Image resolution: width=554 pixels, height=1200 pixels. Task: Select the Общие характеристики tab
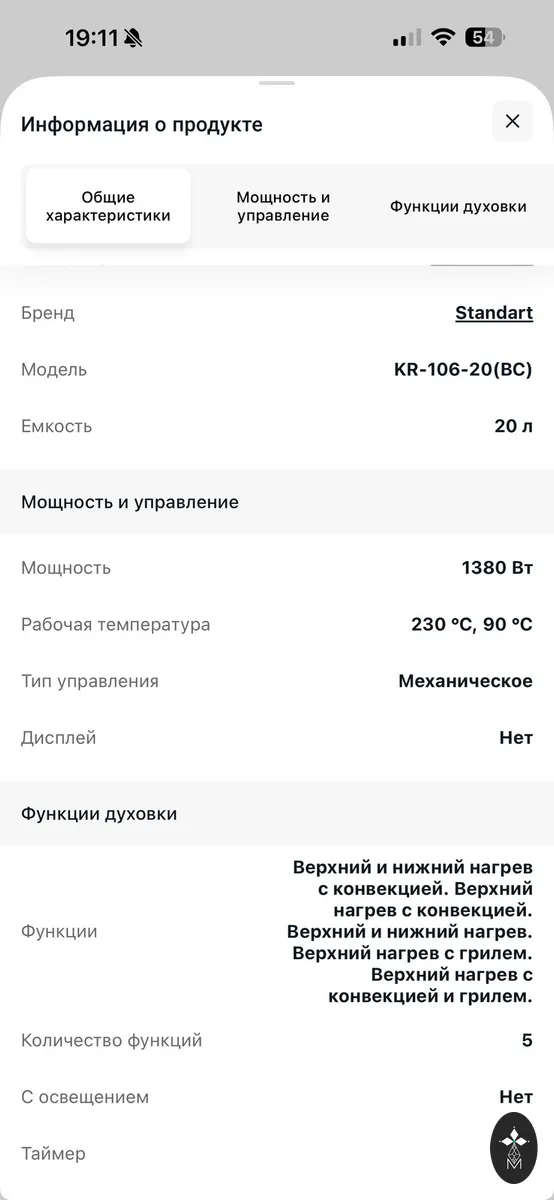(x=108, y=207)
